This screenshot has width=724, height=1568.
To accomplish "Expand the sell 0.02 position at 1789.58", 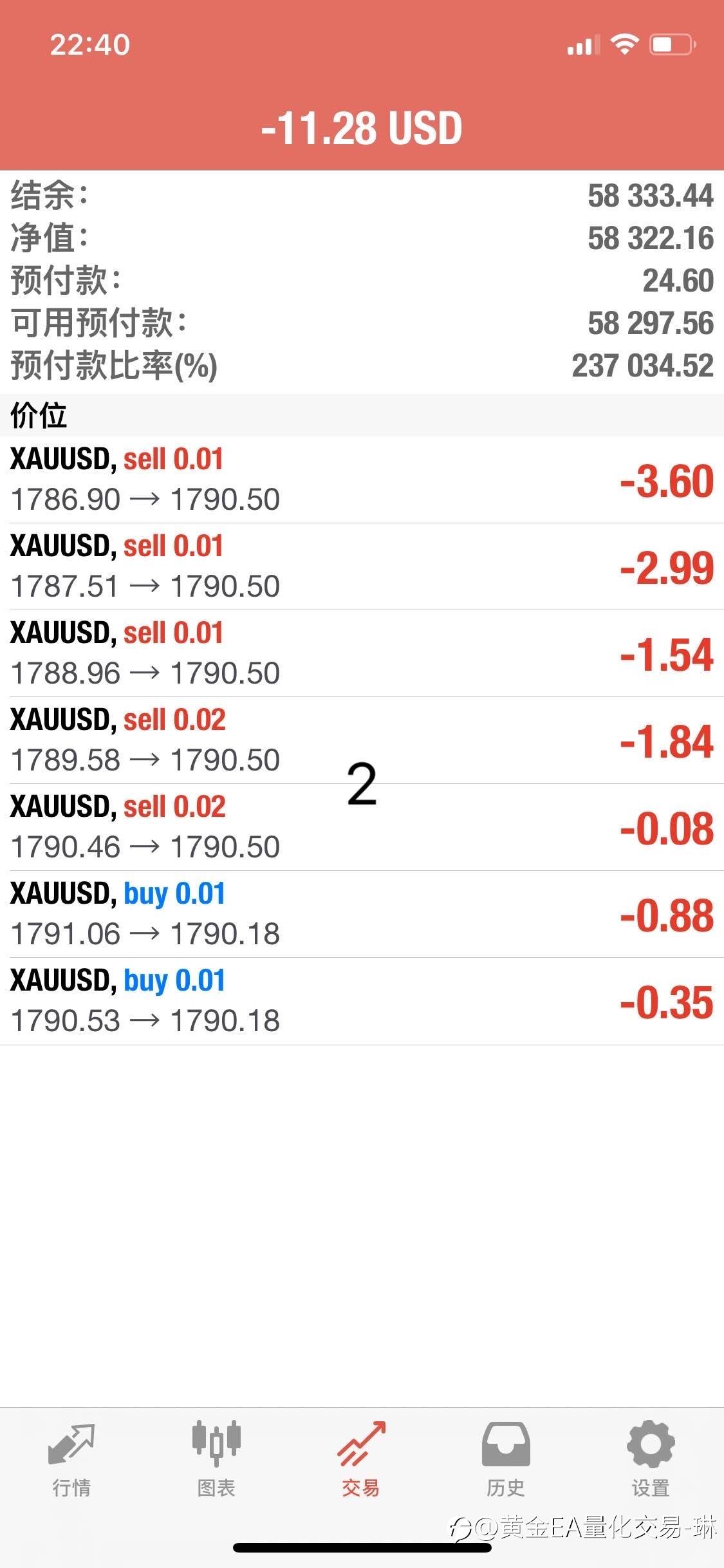I will click(x=362, y=740).
